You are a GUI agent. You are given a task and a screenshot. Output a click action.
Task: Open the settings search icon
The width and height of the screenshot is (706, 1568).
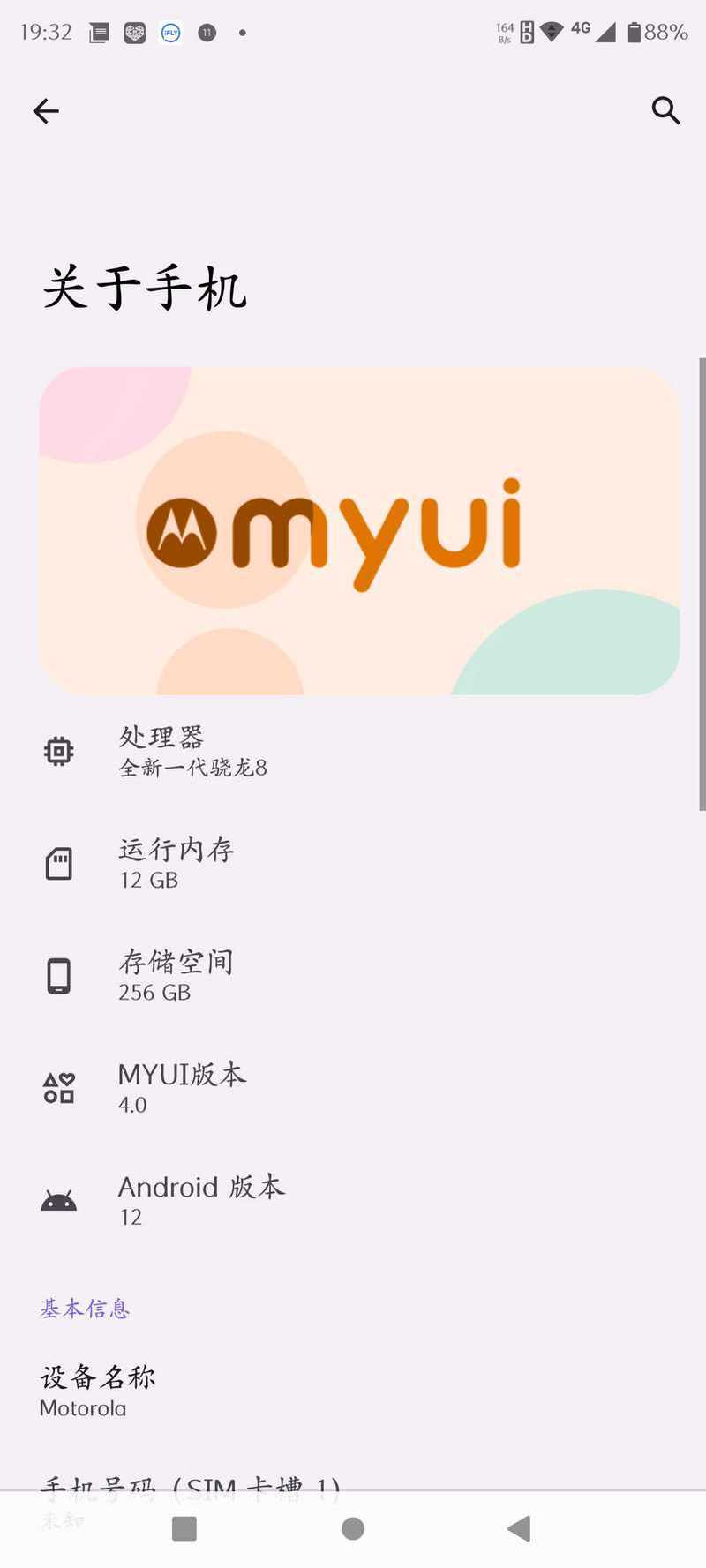click(x=665, y=111)
